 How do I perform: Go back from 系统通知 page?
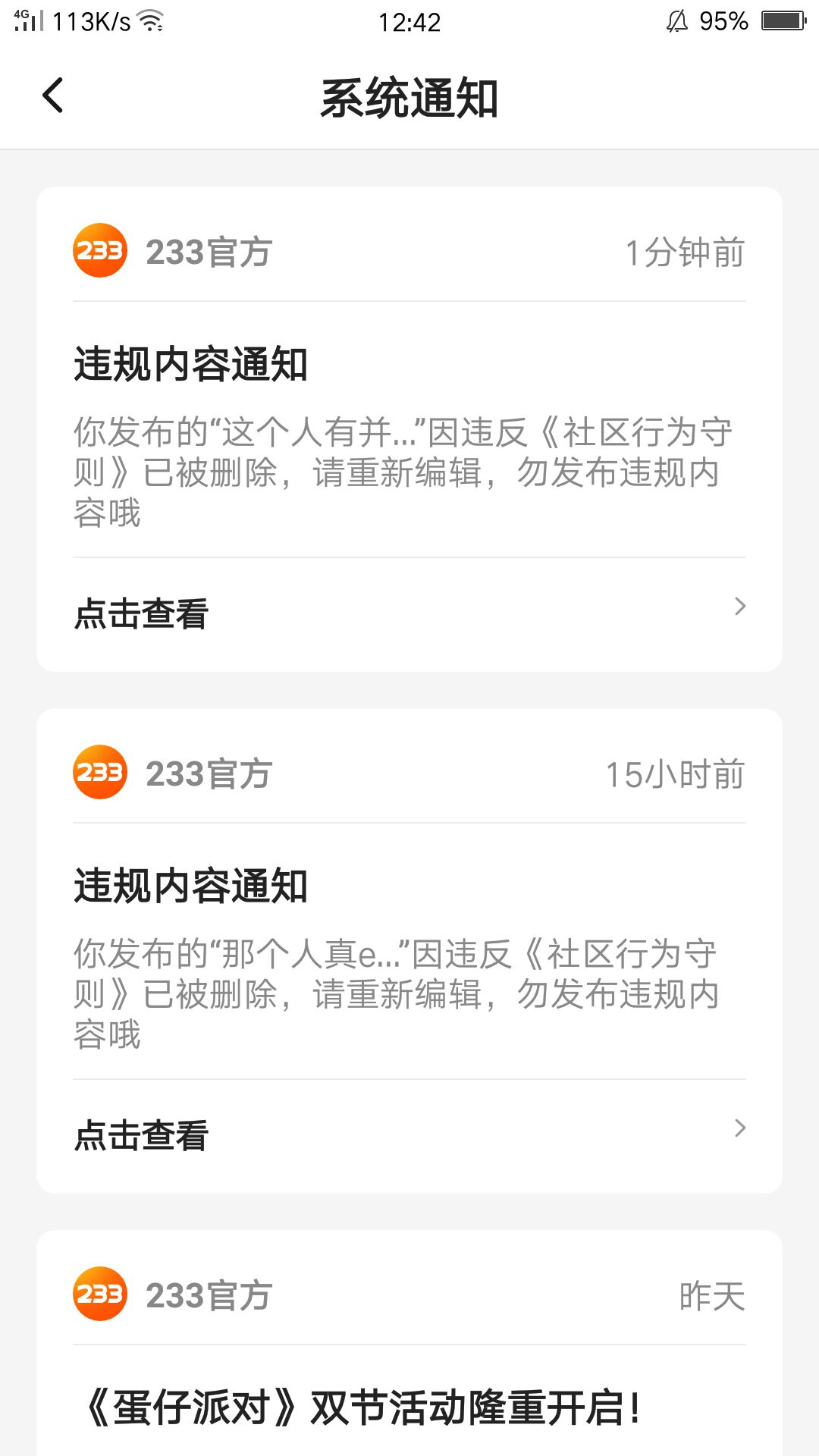click(x=53, y=96)
